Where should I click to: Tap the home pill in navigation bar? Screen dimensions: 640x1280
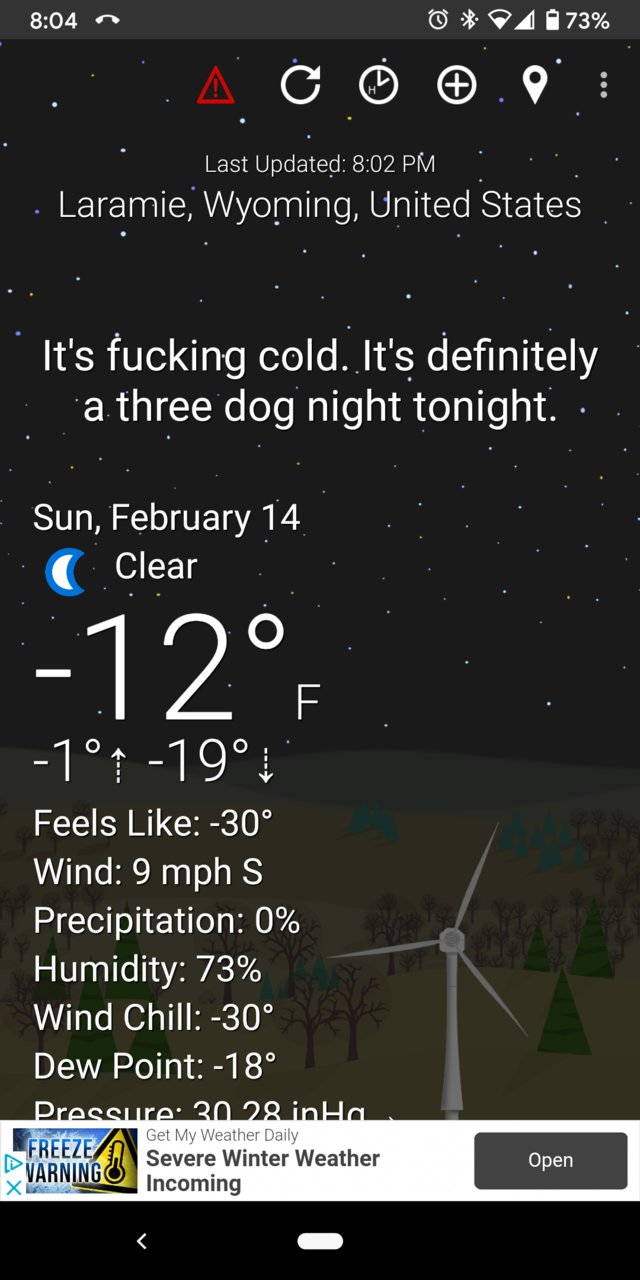tap(320, 1241)
